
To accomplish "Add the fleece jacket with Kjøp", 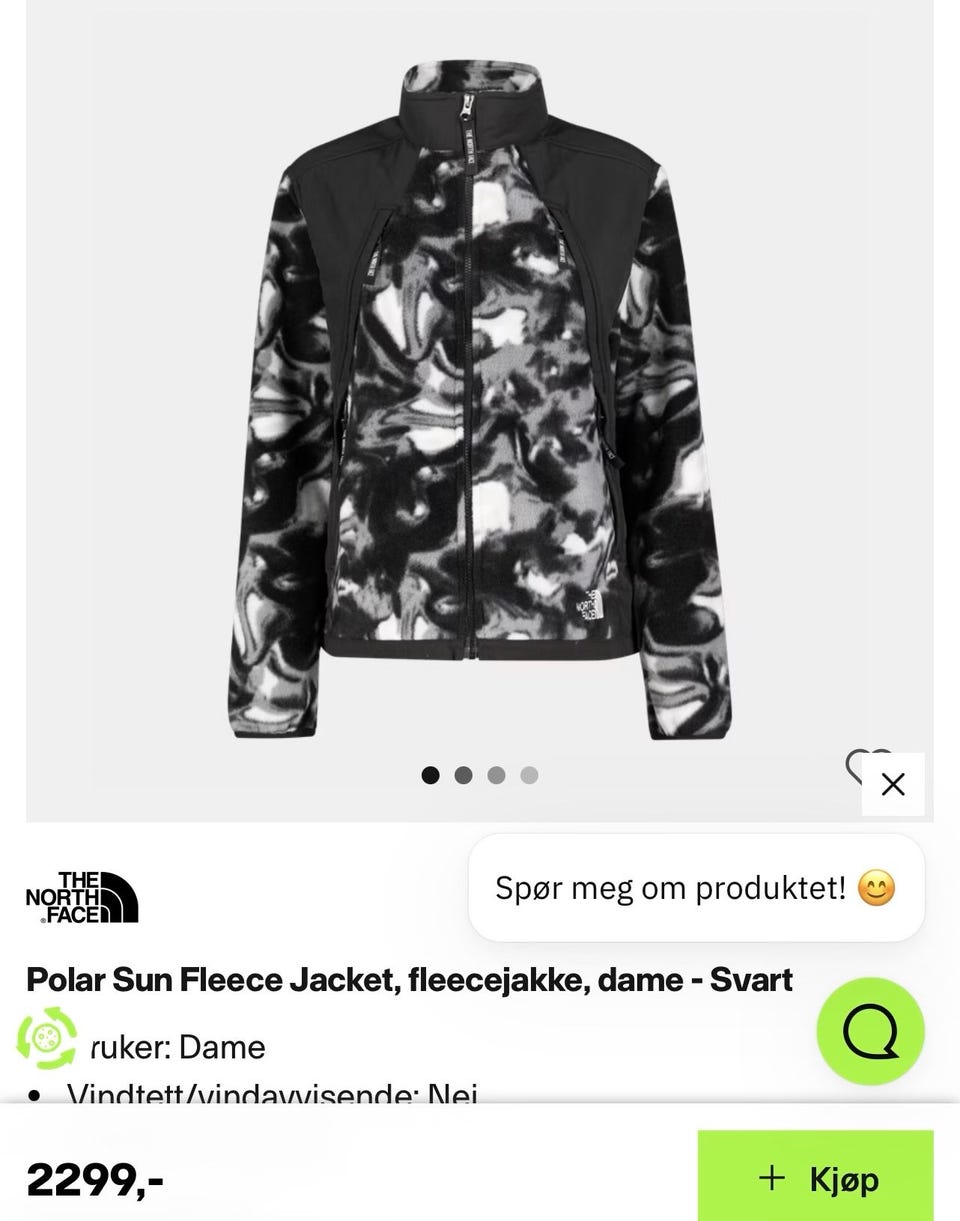I will [815, 1177].
